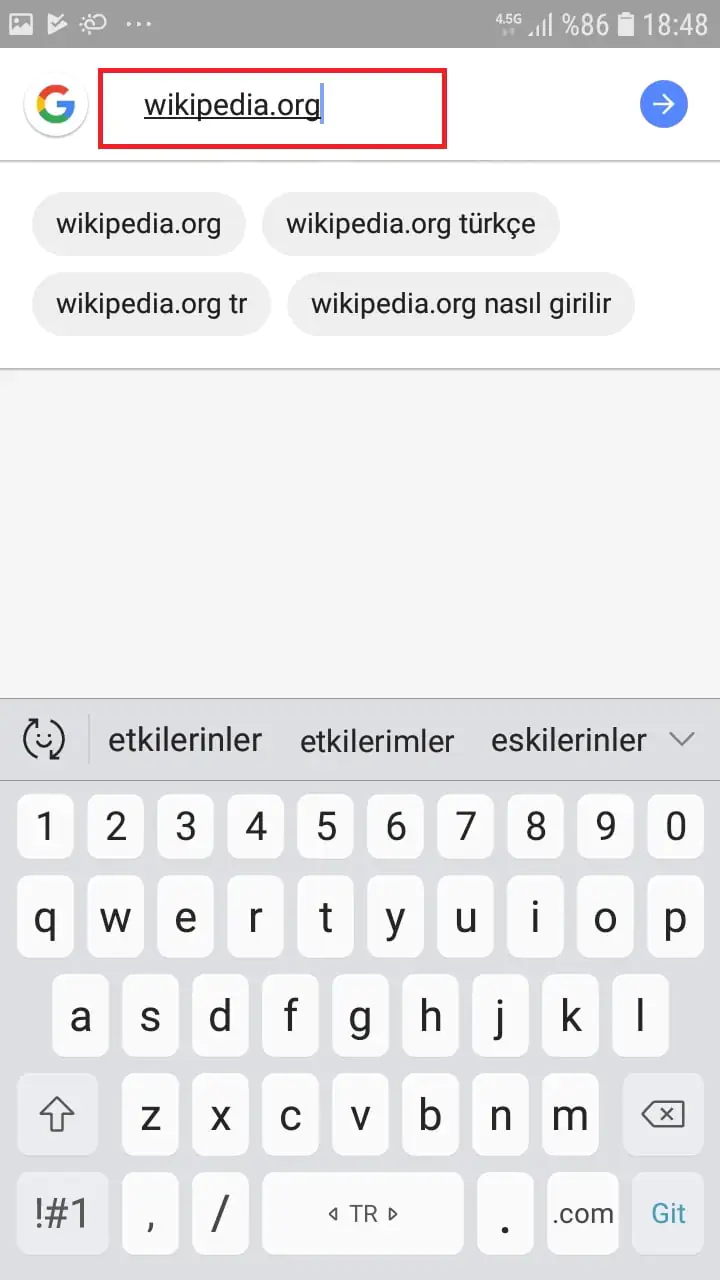The image size is (720, 1280).
Task: Insert keyboard word suggestion "eskilerinler"
Action: (x=568, y=740)
